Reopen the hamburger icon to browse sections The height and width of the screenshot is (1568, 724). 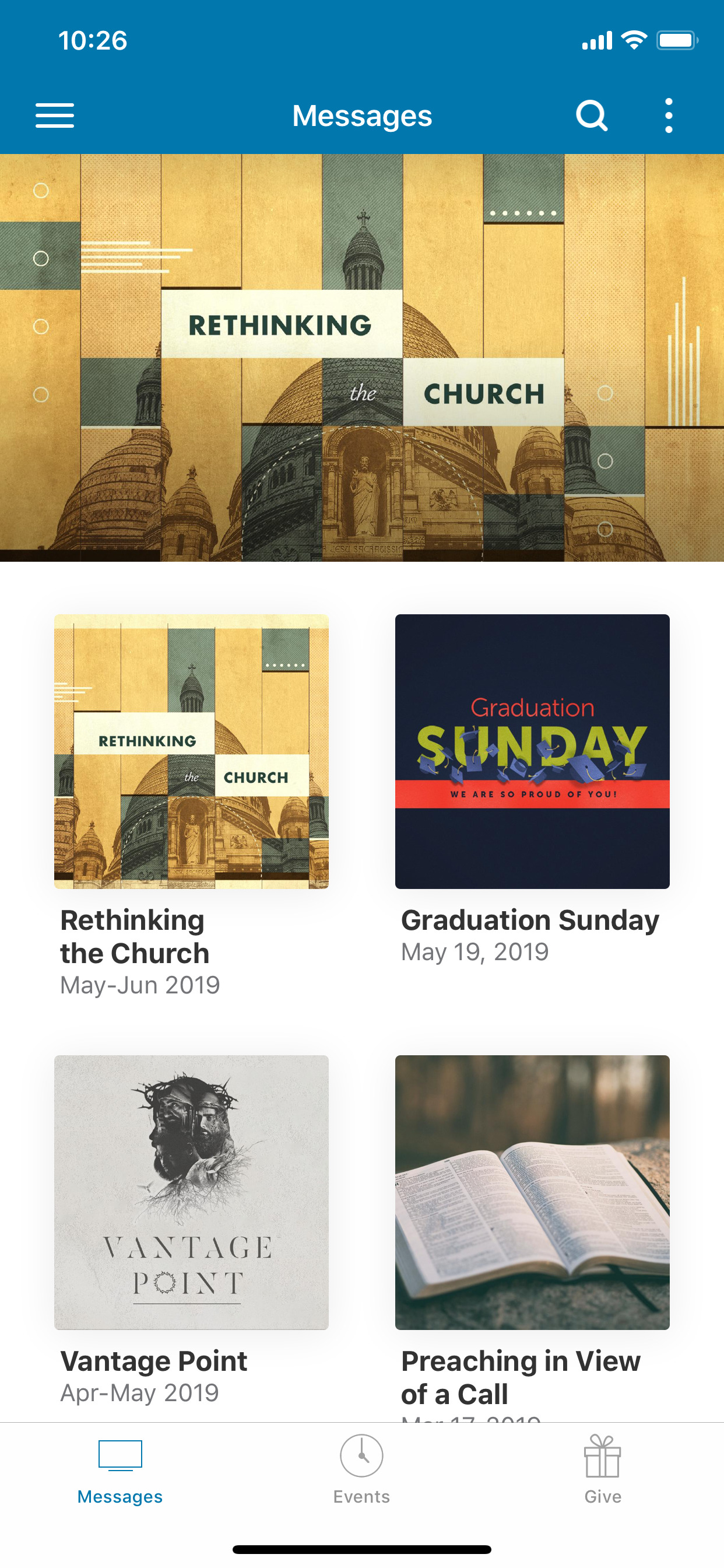point(54,115)
